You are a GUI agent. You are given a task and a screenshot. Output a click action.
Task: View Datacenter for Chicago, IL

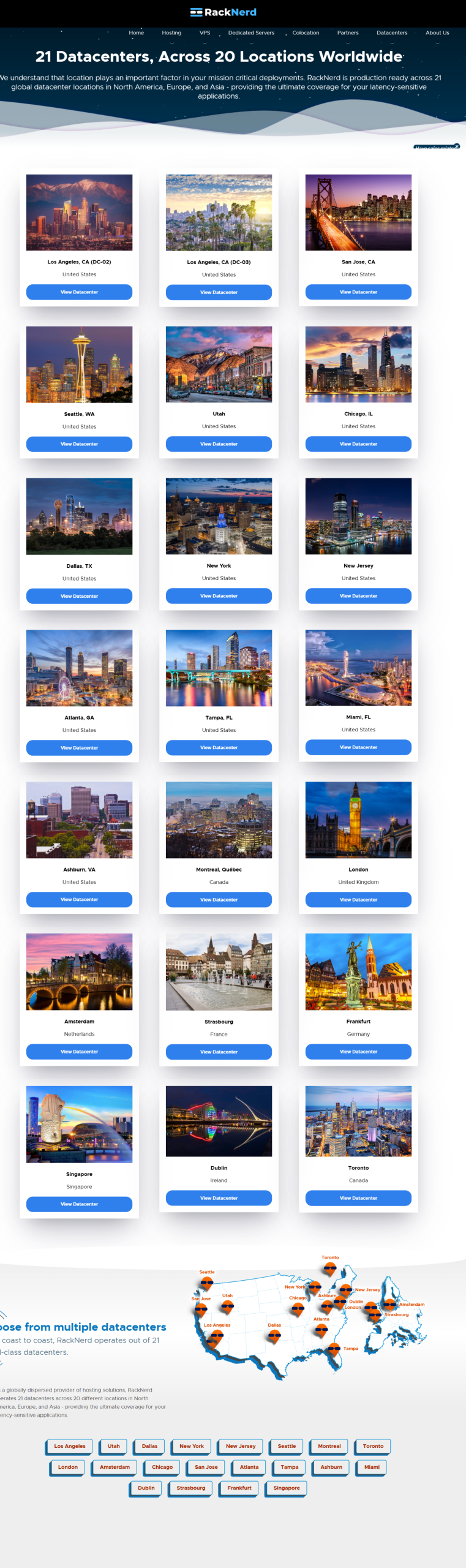[x=358, y=444]
